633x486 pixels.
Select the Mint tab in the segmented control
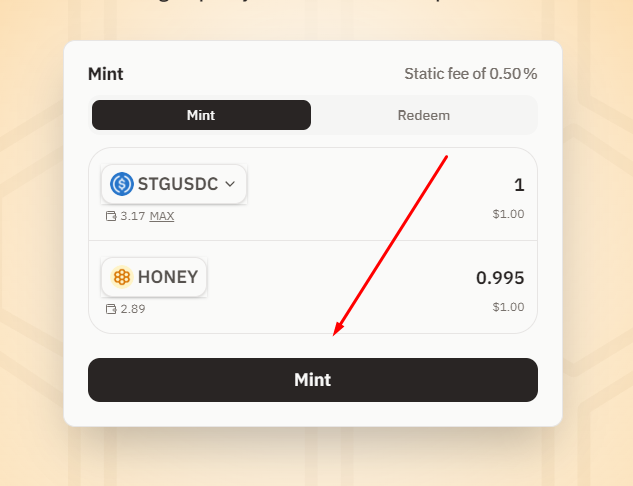tap(201, 115)
